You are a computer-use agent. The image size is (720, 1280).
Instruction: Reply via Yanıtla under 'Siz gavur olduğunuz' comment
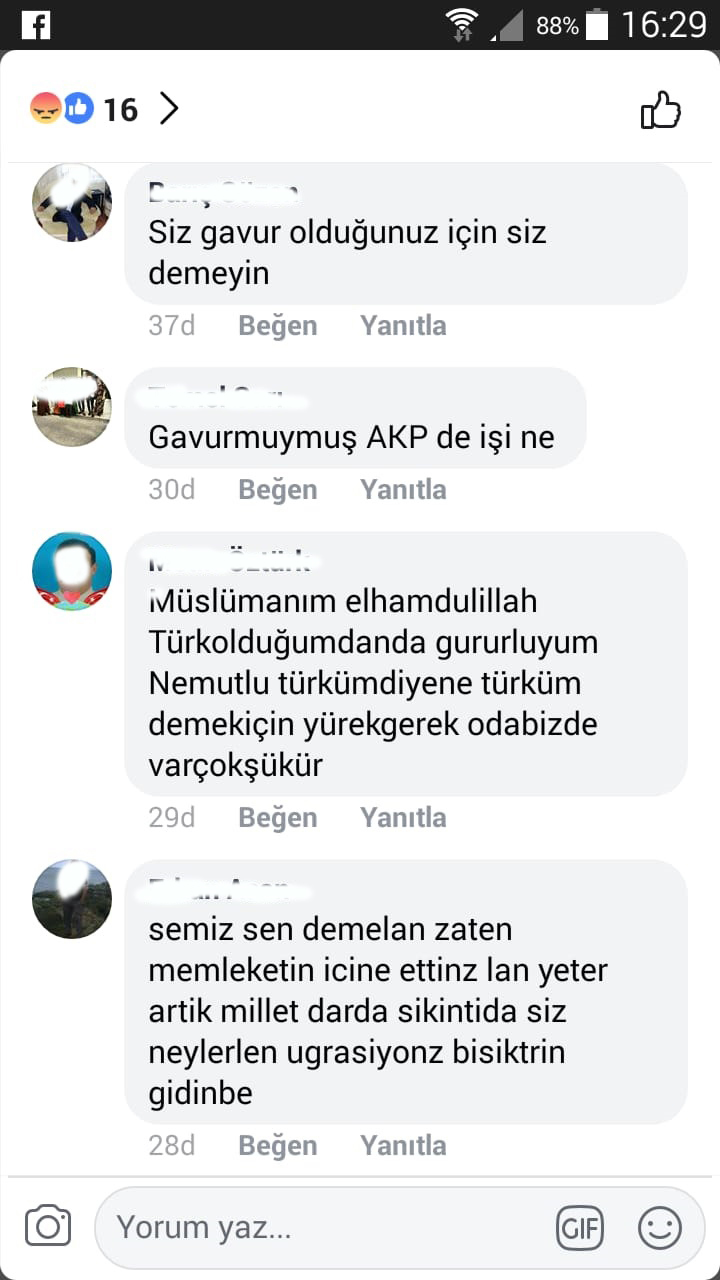pos(403,326)
